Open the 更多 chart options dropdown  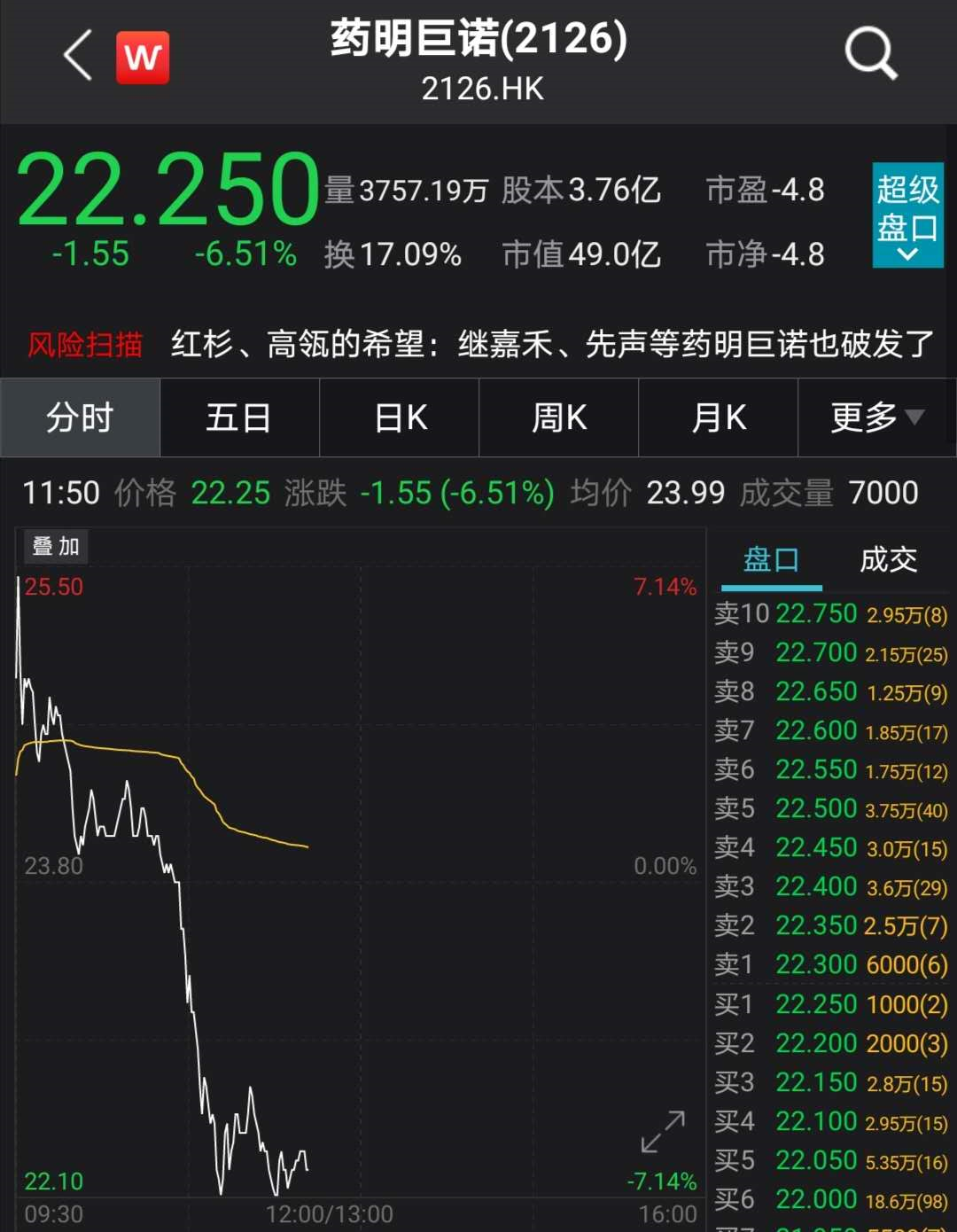click(x=876, y=417)
